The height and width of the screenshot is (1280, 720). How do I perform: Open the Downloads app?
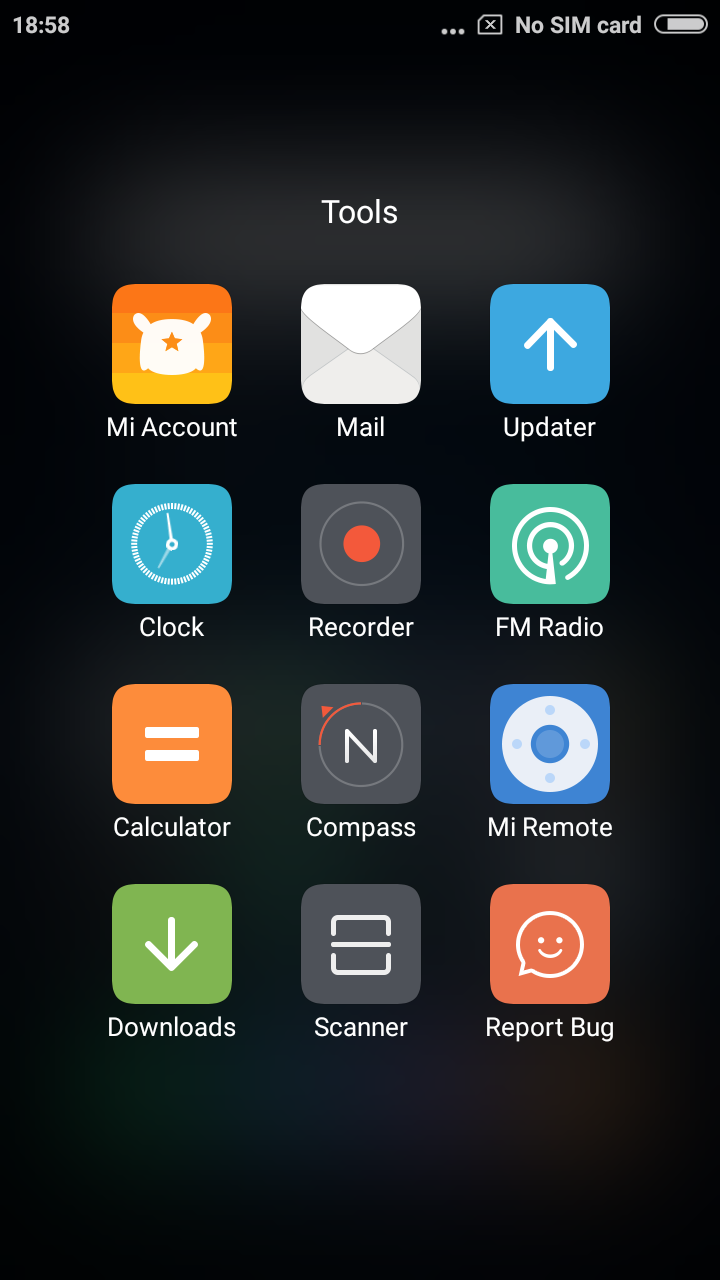pos(172,944)
